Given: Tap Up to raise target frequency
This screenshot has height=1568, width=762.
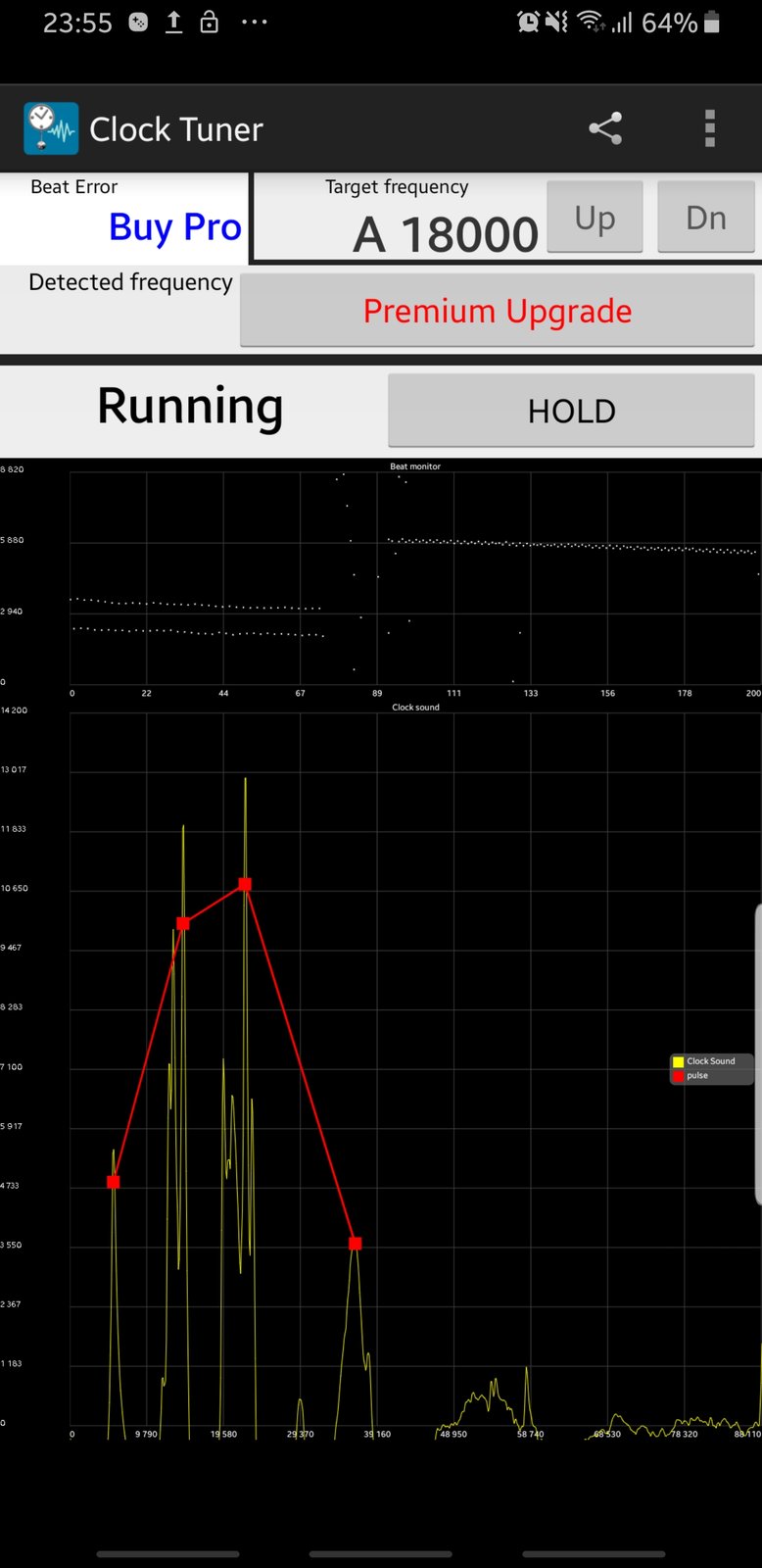Looking at the screenshot, I should (x=595, y=218).
